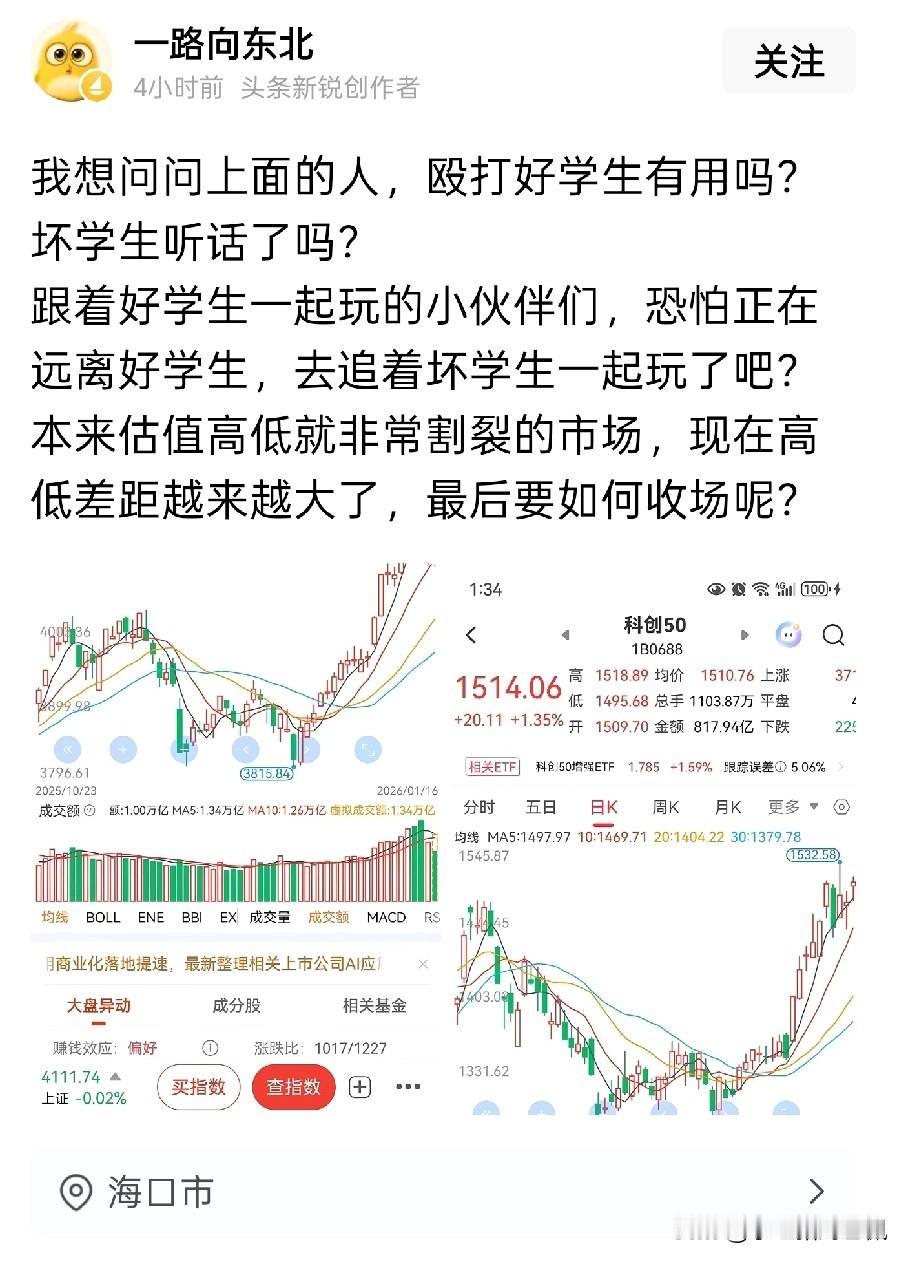908x1262 pixels.
Task: Follow the author via the 关注 button
Action: point(789,62)
